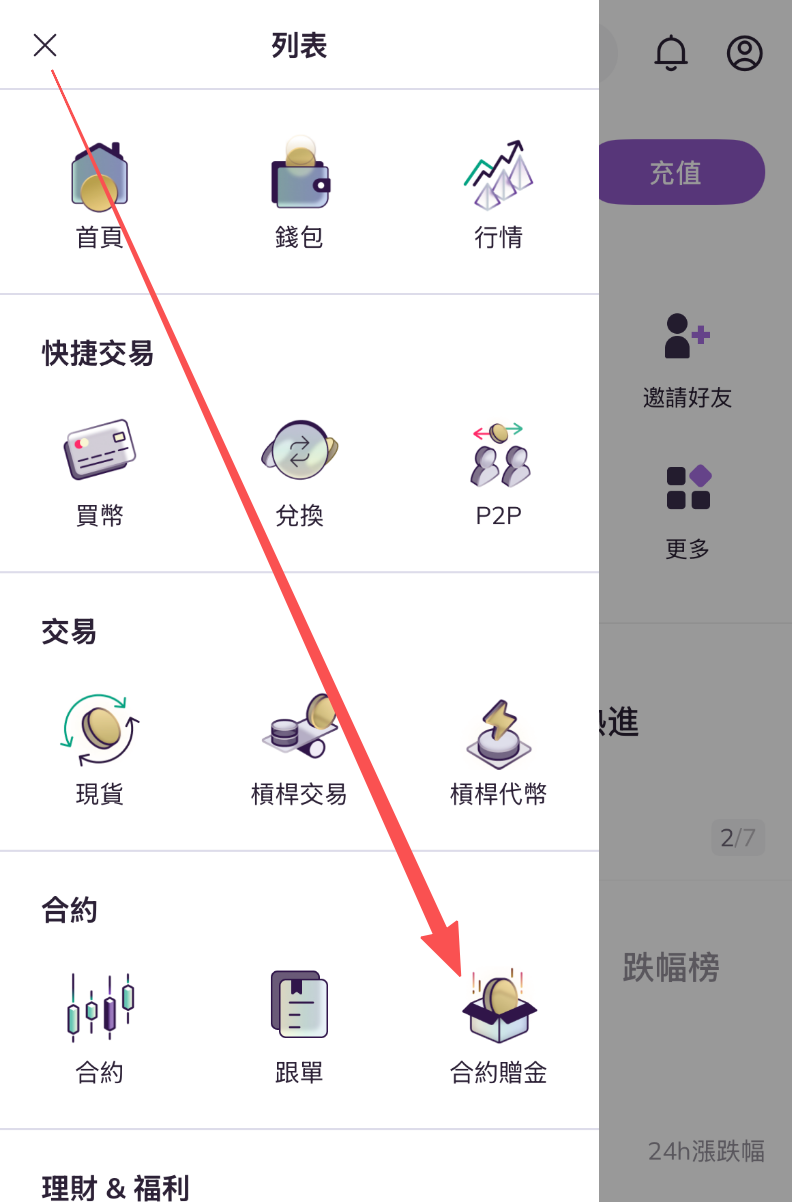The image size is (792, 1202).
Task: Open 兌換 convert
Action: (299, 473)
